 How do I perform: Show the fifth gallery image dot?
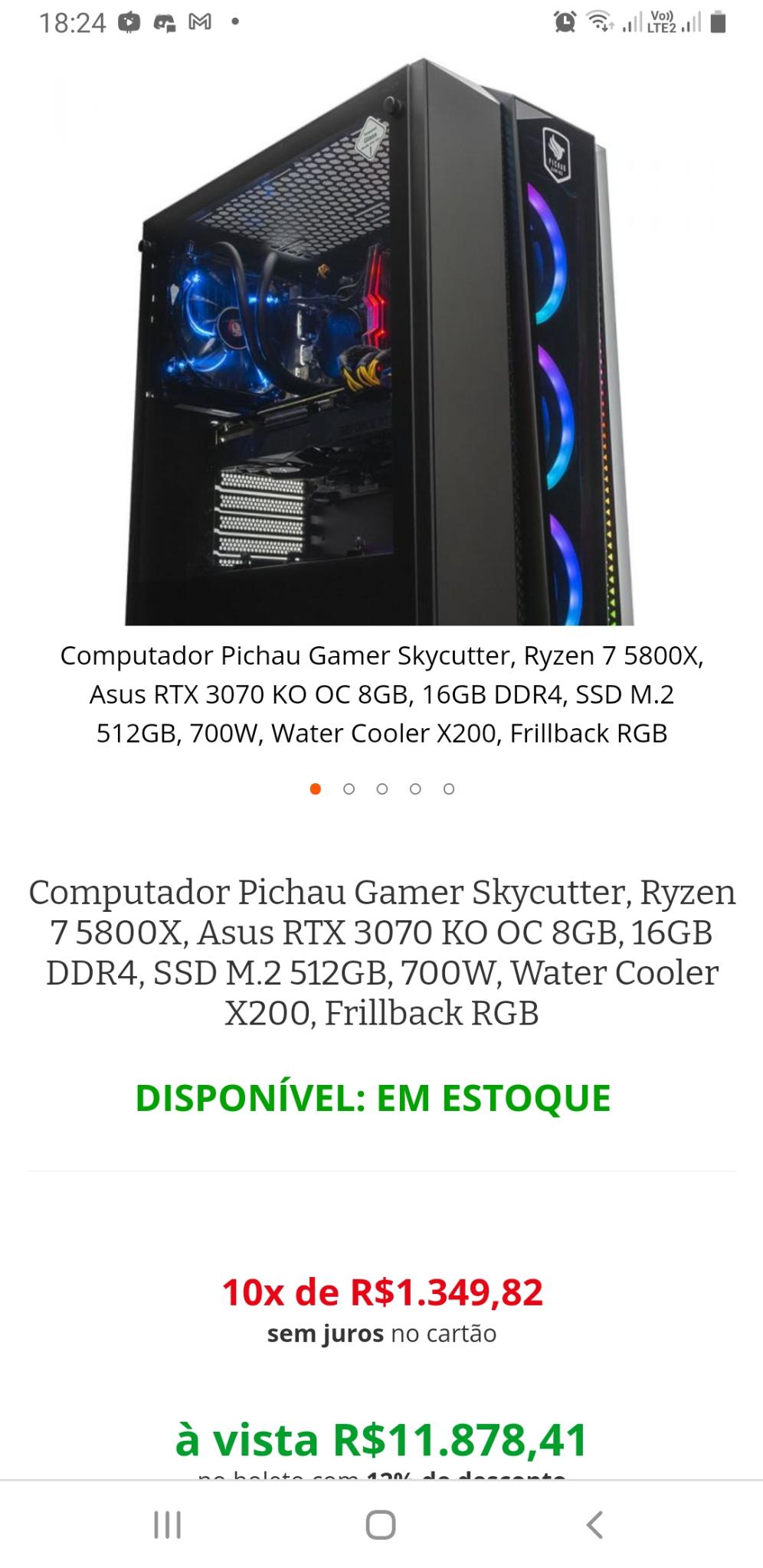click(449, 789)
